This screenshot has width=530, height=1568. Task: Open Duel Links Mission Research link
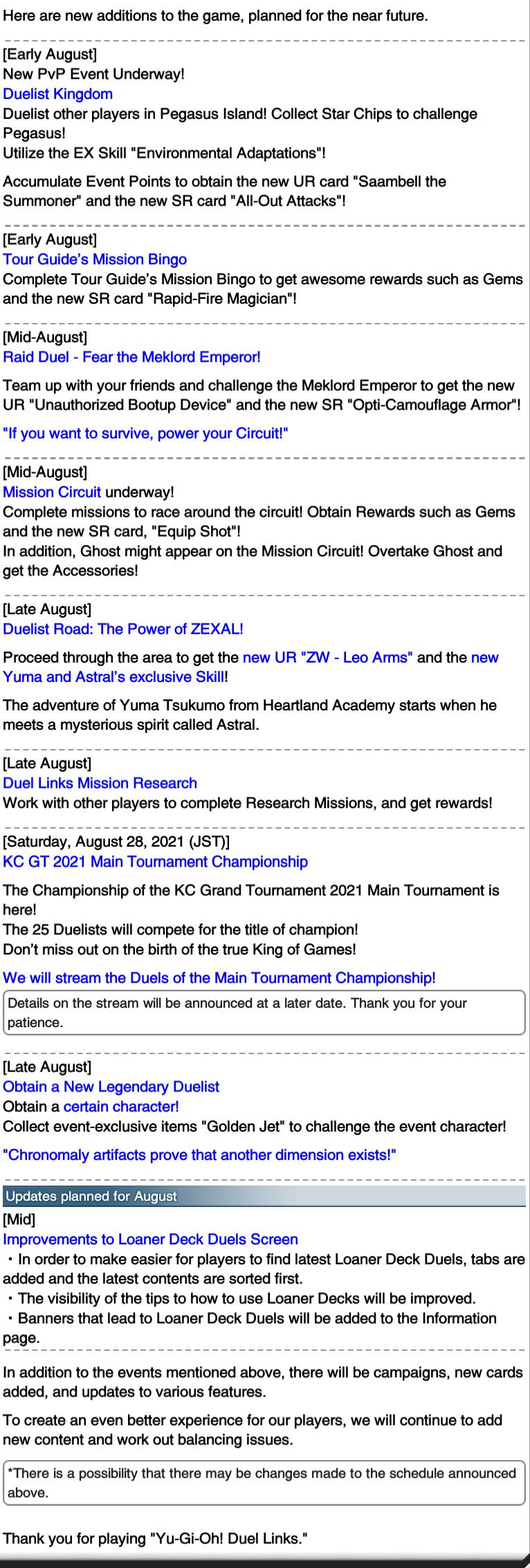point(100,783)
